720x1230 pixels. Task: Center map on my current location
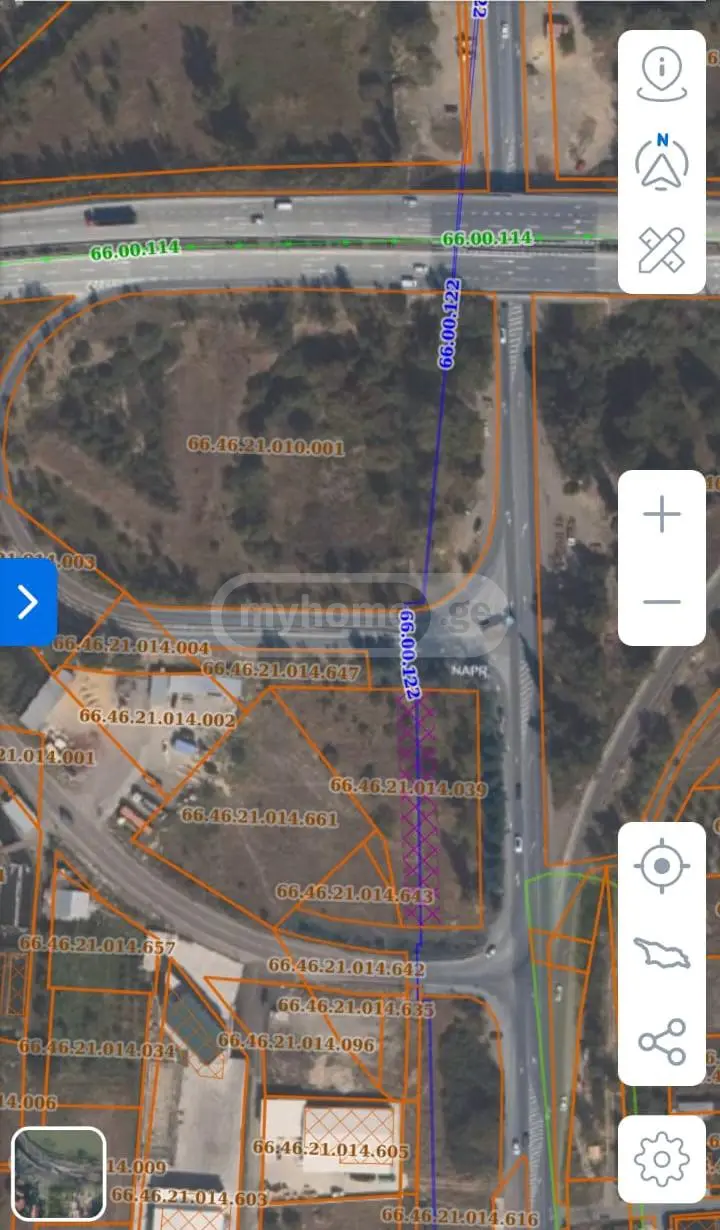(x=661, y=866)
